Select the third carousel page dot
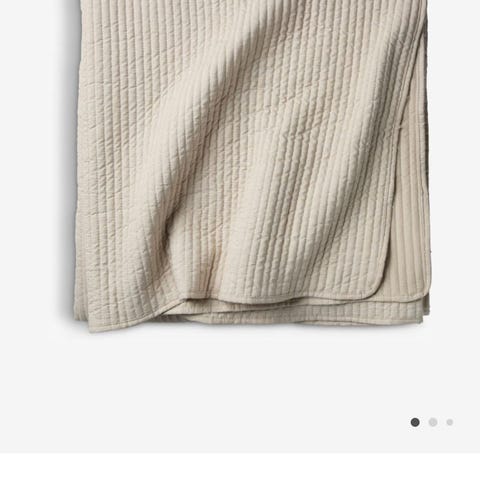 (450, 422)
